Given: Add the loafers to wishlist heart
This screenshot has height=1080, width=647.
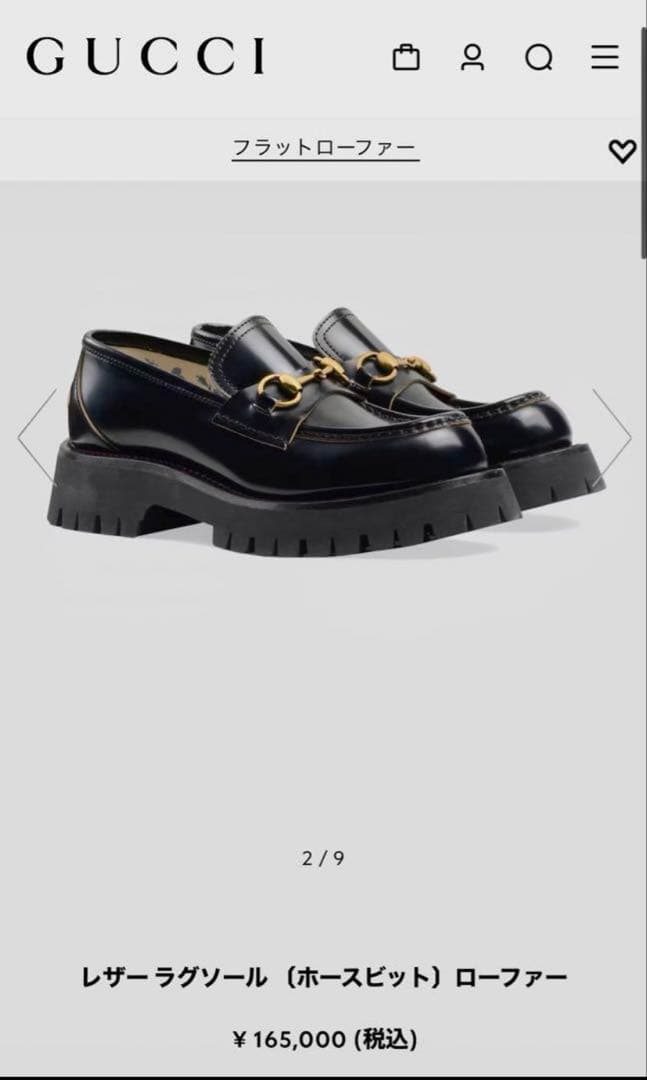Looking at the screenshot, I should (622, 151).
